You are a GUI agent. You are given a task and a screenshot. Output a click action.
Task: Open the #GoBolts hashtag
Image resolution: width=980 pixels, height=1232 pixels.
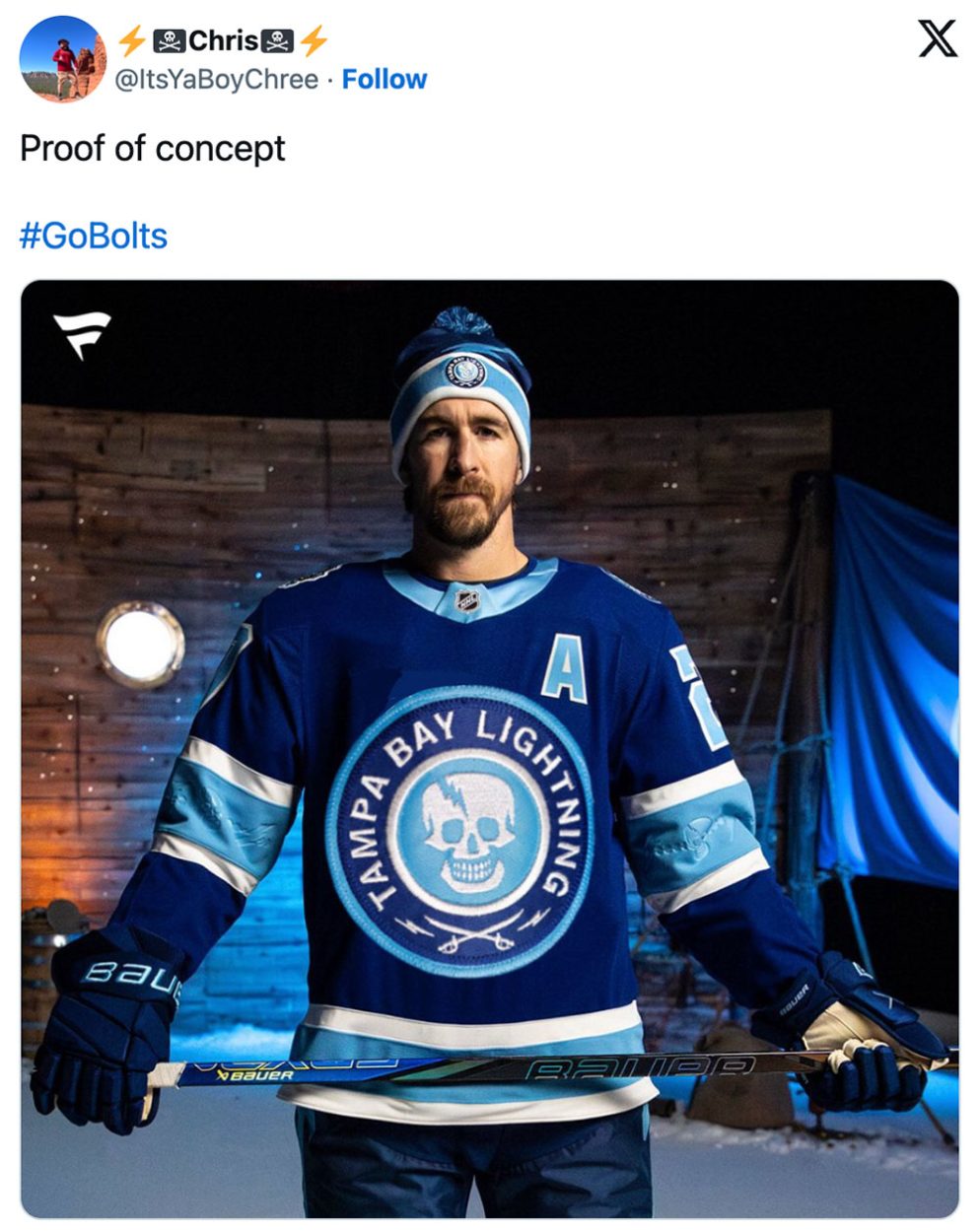[94, 236]
